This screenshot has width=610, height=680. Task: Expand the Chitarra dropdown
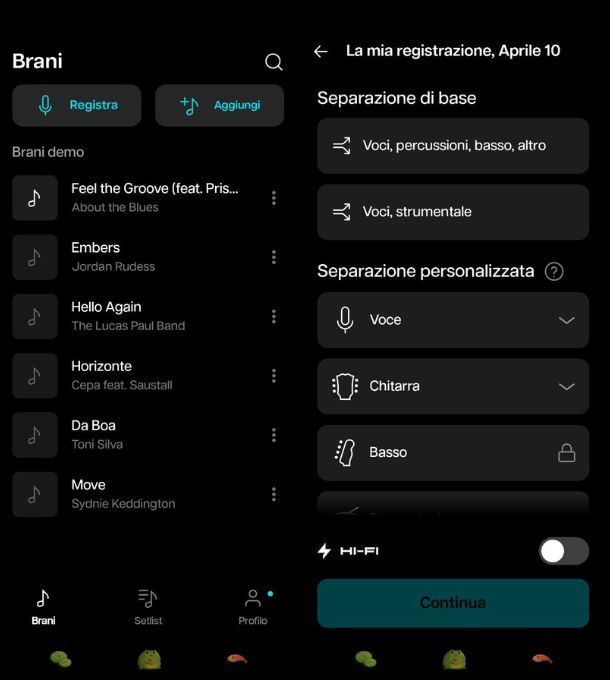[x=566, y=386]
